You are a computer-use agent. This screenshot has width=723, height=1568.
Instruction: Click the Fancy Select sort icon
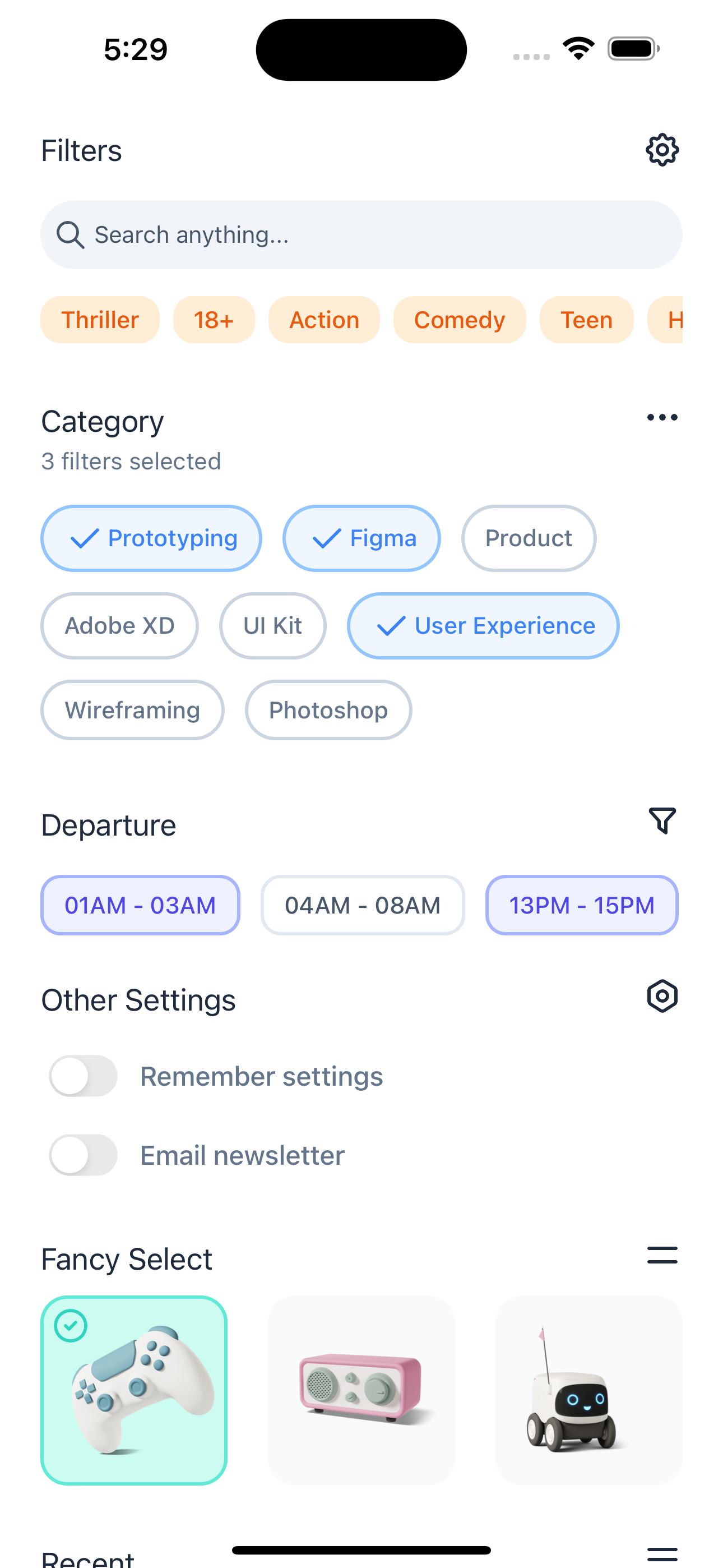pos(661,1257)
